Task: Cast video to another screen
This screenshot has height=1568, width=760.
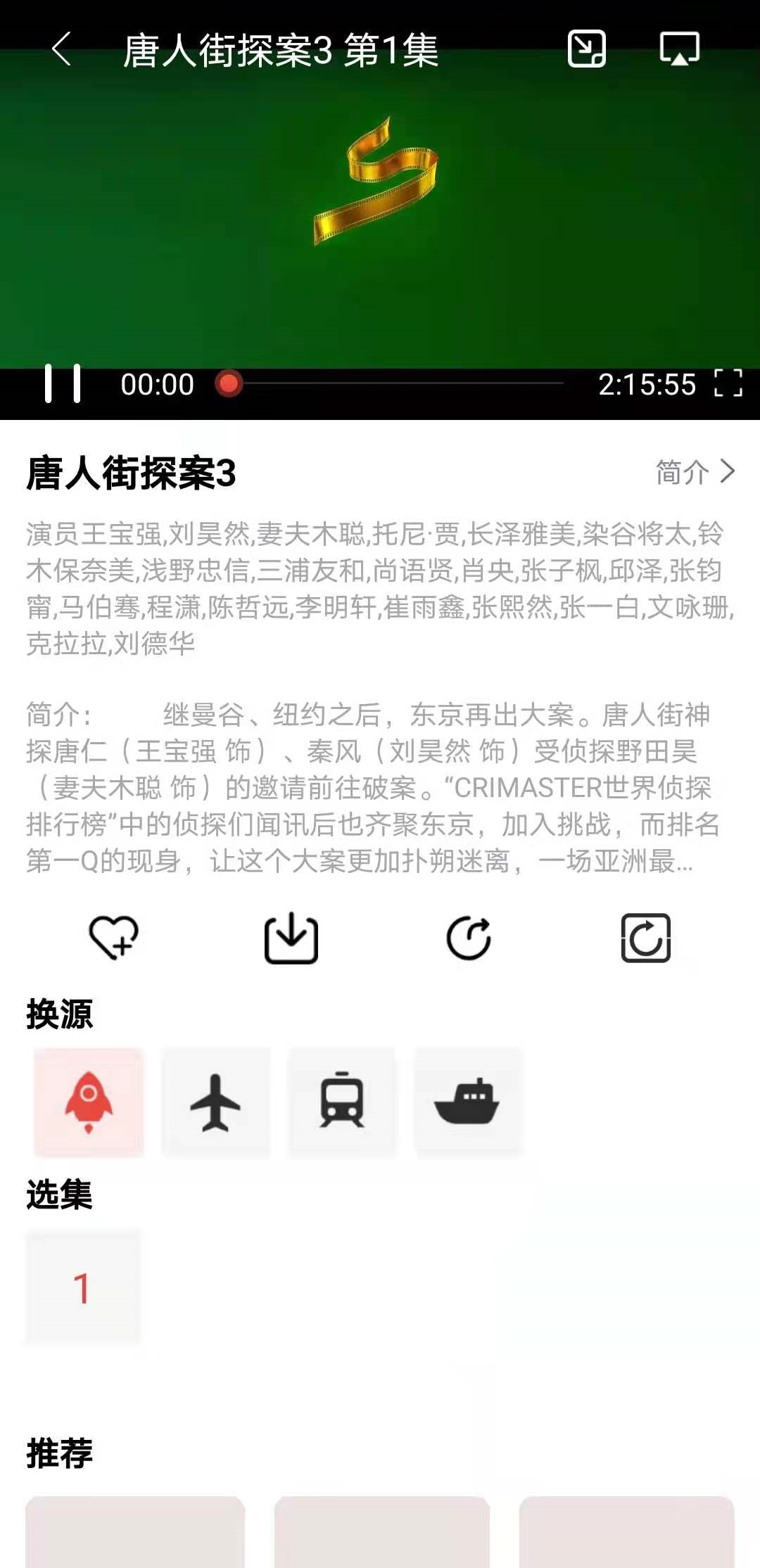Action: coord(679,49)
